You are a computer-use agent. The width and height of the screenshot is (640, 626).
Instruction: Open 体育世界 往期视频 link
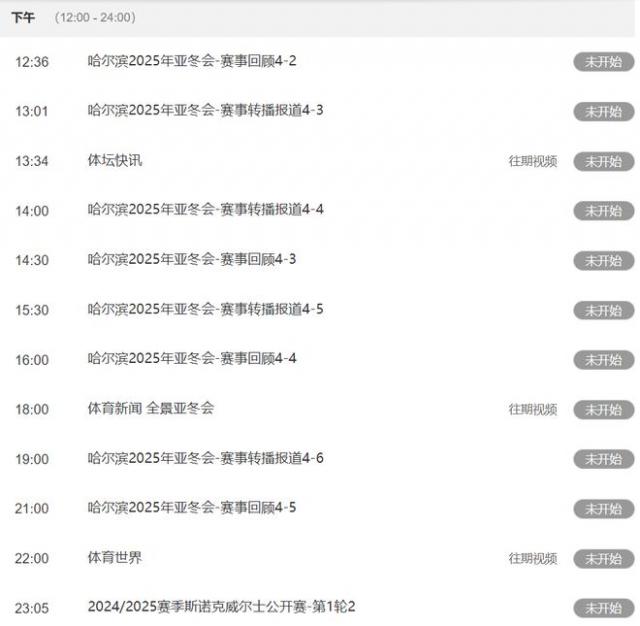click(x=532, y=558)
